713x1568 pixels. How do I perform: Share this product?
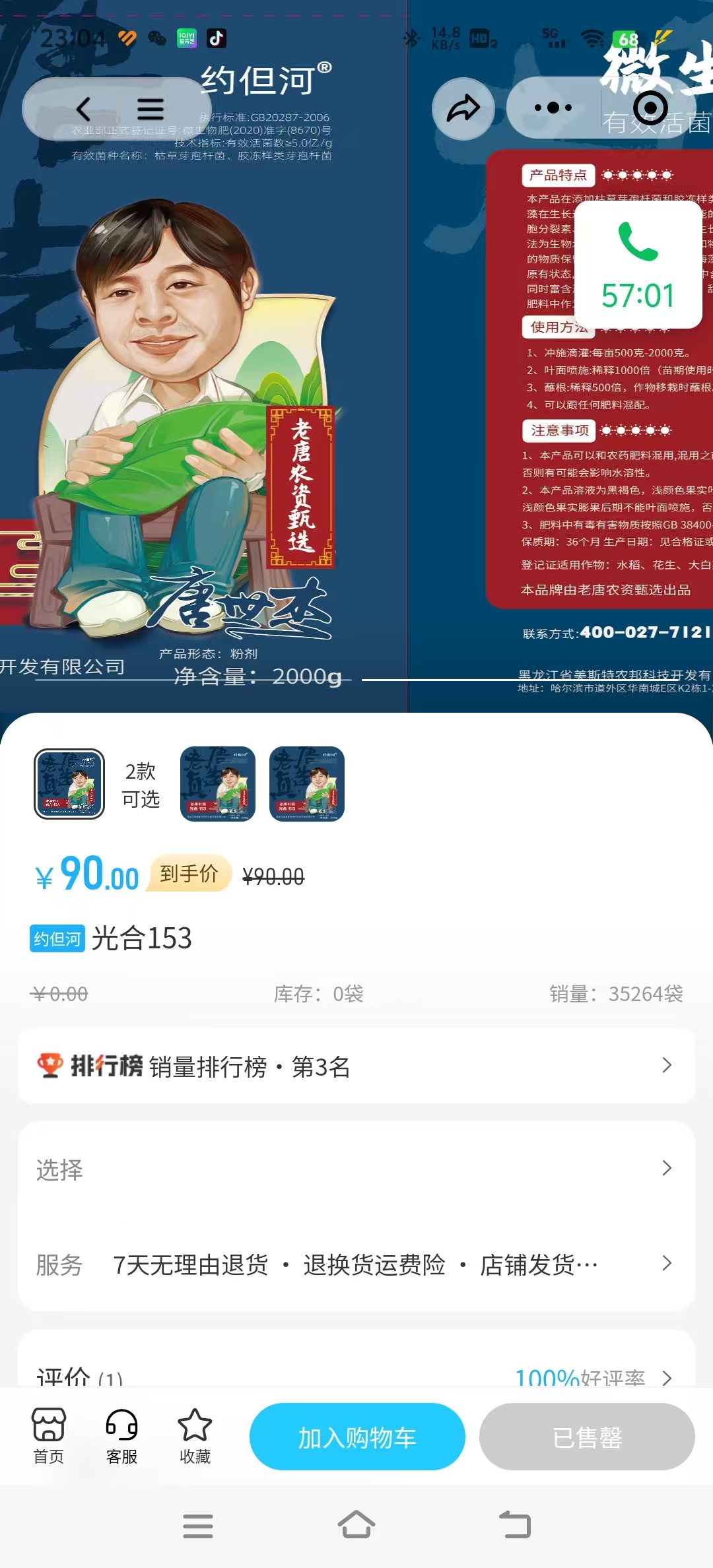[x=463, y=109]
